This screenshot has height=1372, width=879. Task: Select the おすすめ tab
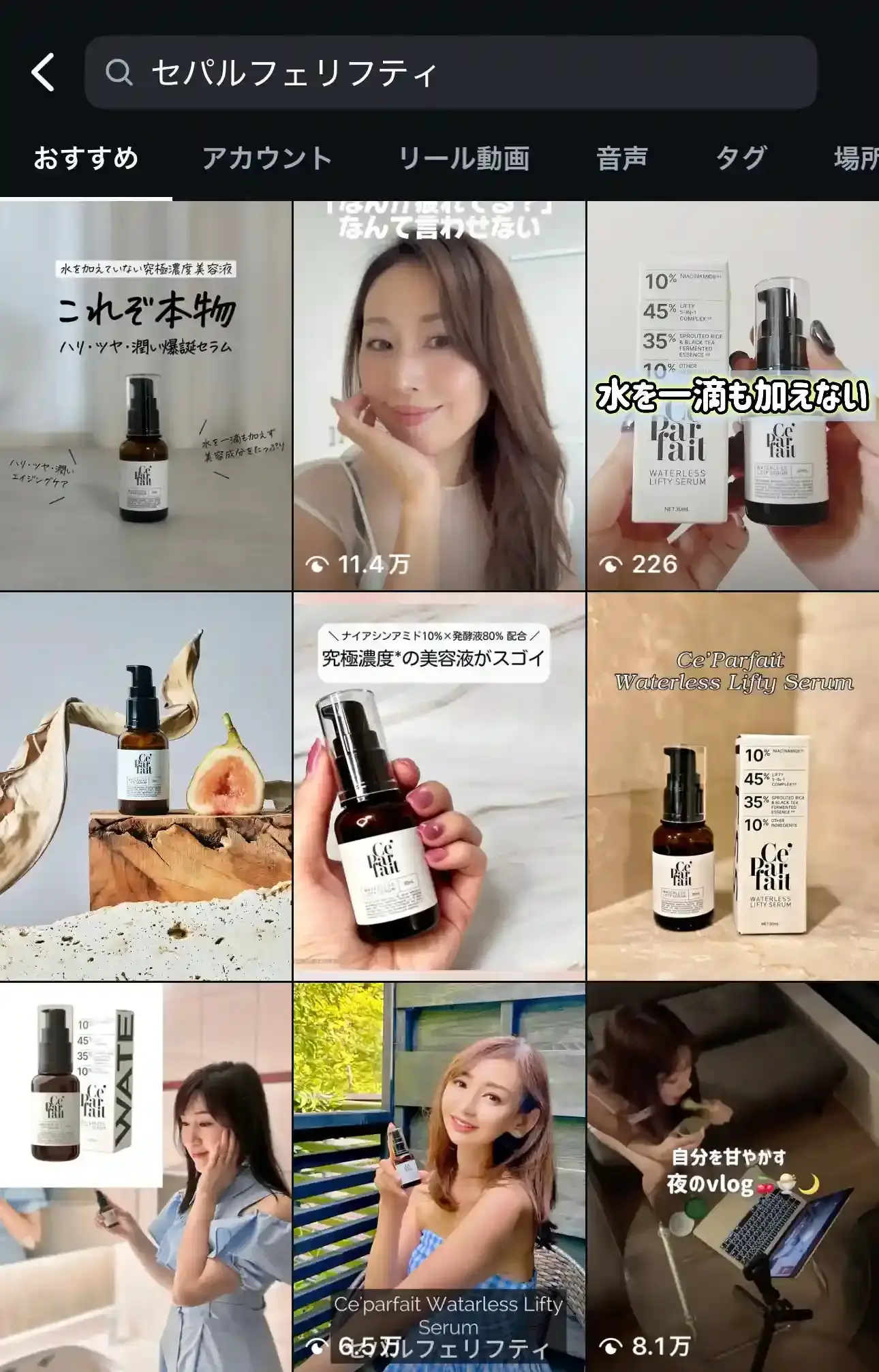(86, 159)
